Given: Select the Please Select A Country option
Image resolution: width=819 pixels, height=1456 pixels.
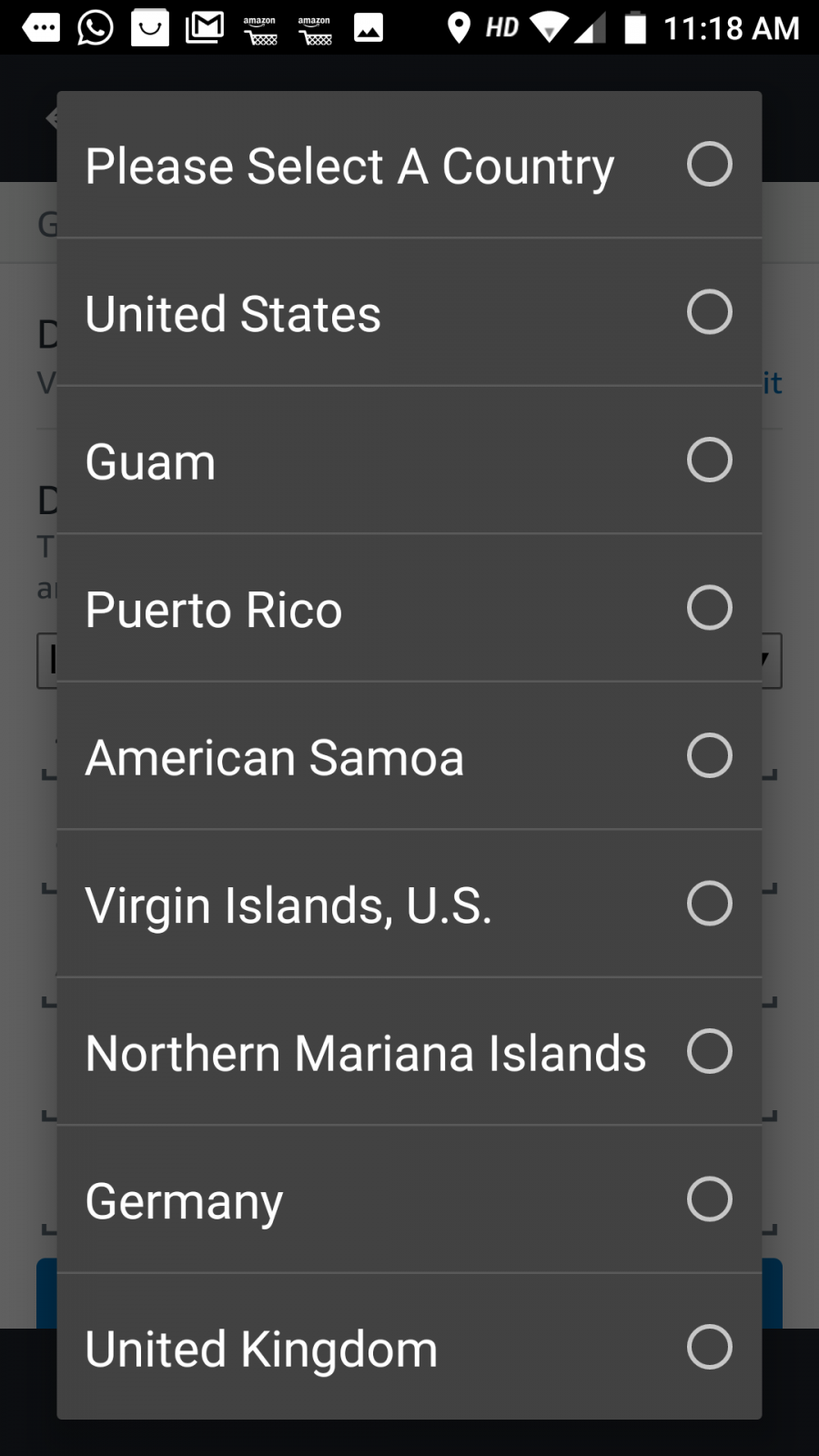Looking at the screenshot, I should [409, 165].
